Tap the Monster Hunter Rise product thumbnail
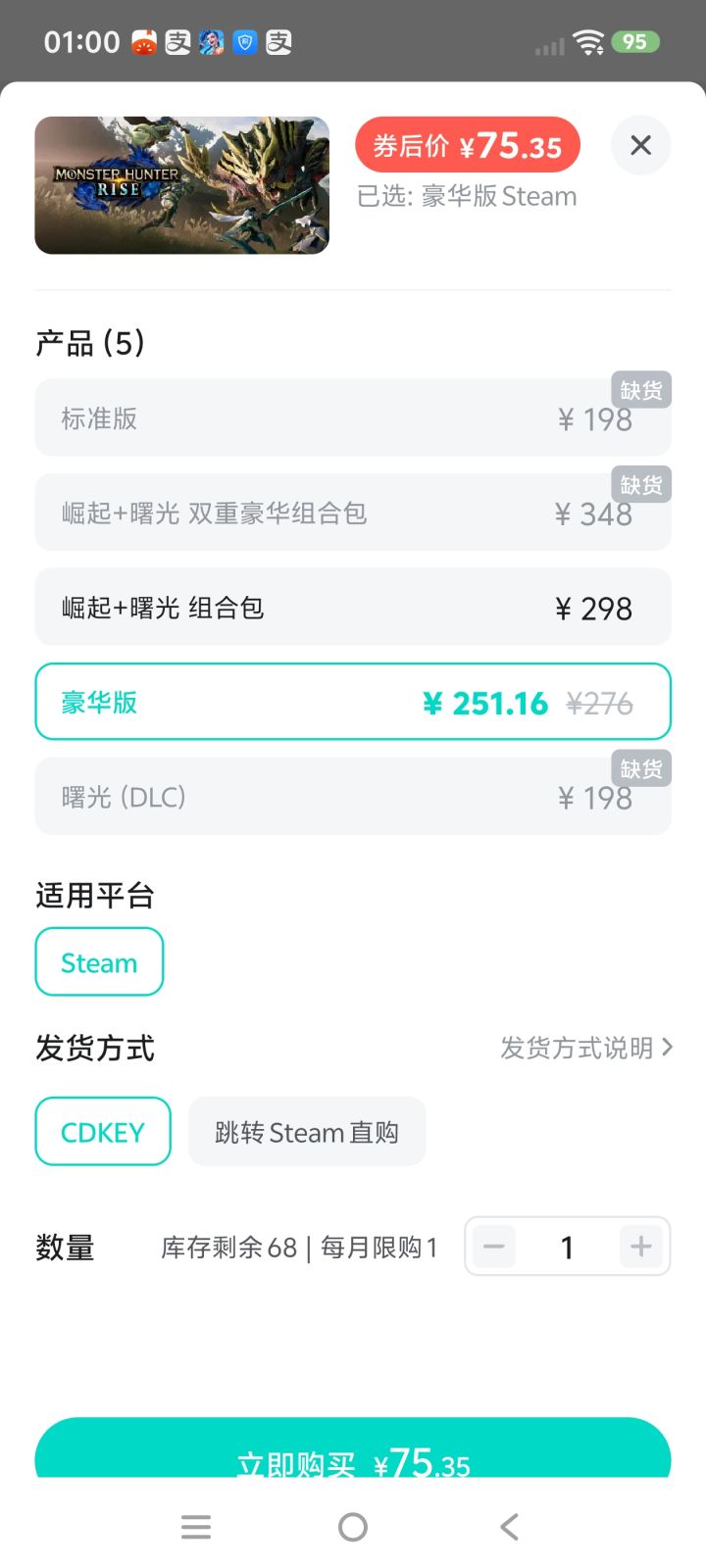Image resolution: width=706 pixels, height=1568 pixels. pos(181,185)
